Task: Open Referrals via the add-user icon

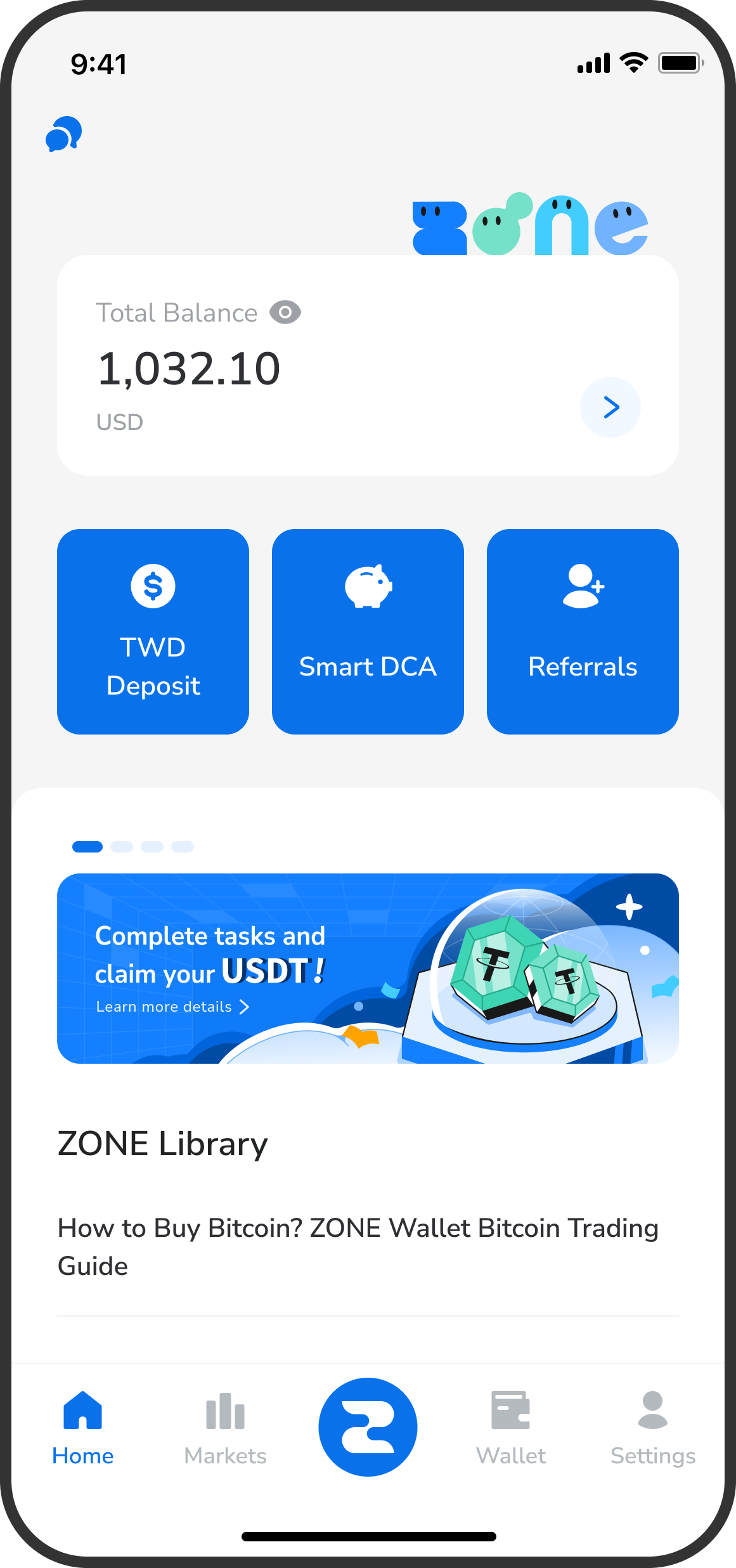Action: tap(583, 585)
